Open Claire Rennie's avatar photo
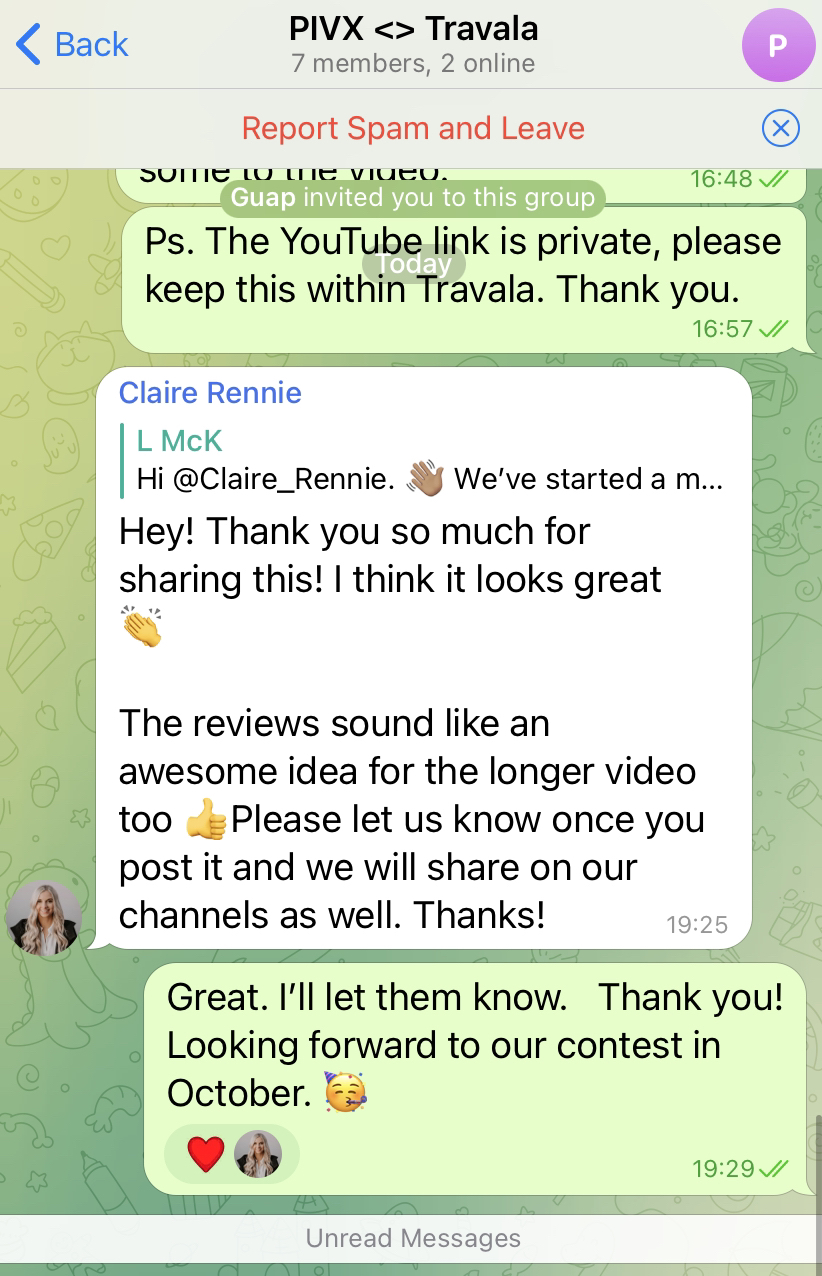Screen dimensions: 822x1276 (x=44, y=917)
